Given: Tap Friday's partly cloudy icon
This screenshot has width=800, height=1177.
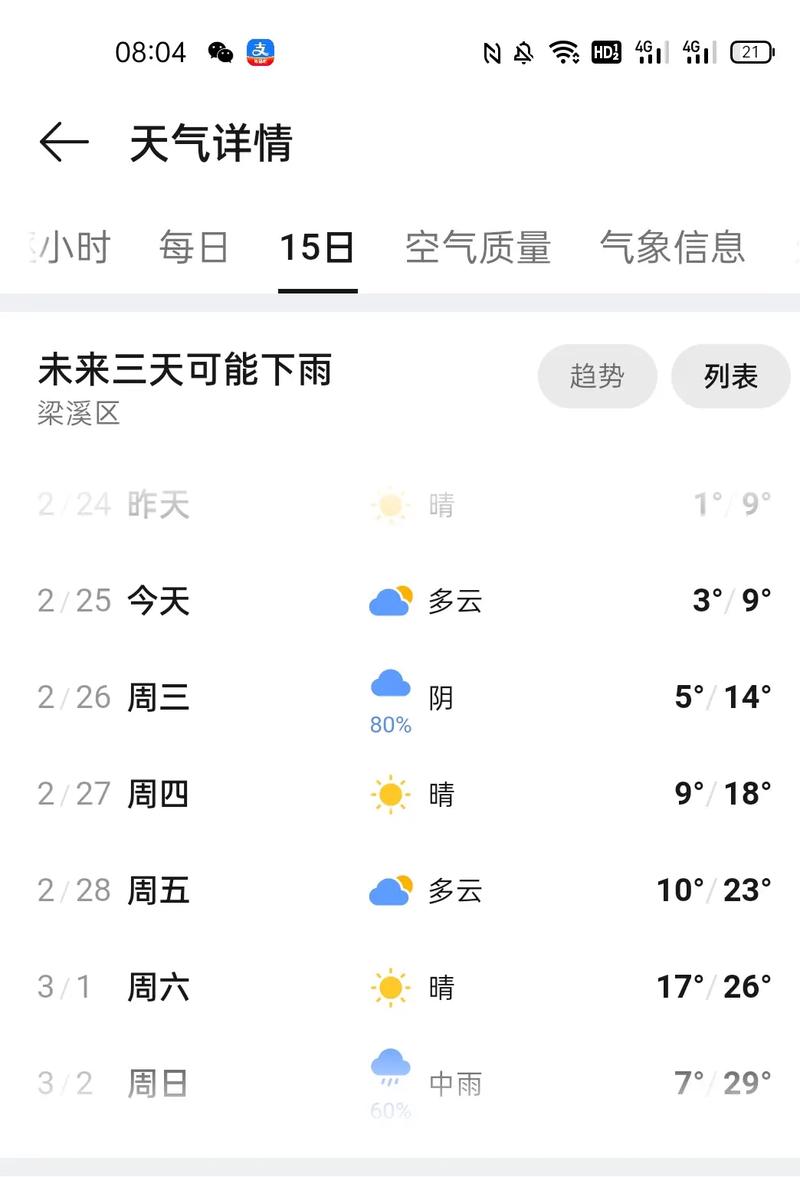Looking at the screenshot, I should 391,889.
